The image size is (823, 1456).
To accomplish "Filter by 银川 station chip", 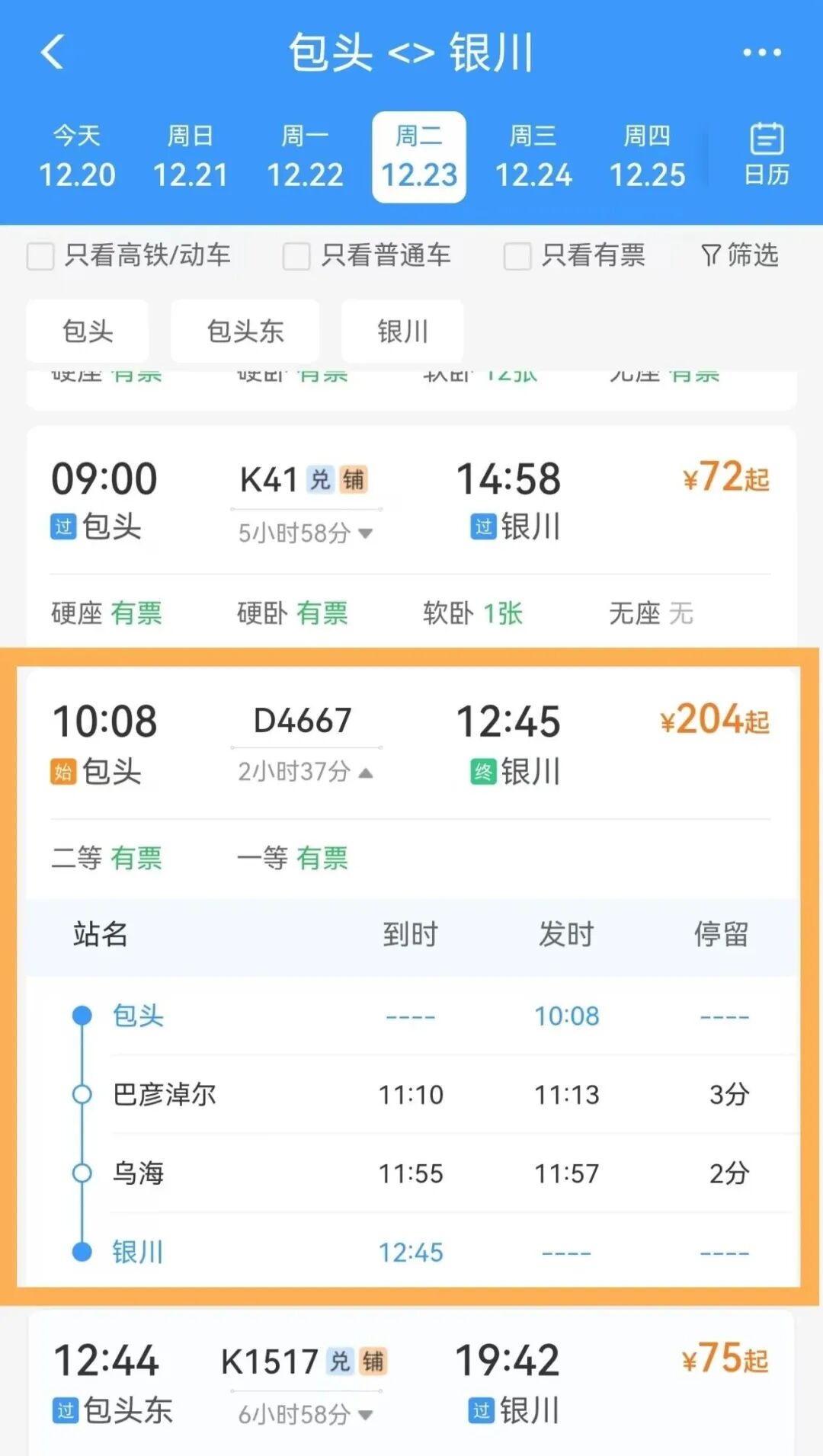I will [x=402, y=331].
